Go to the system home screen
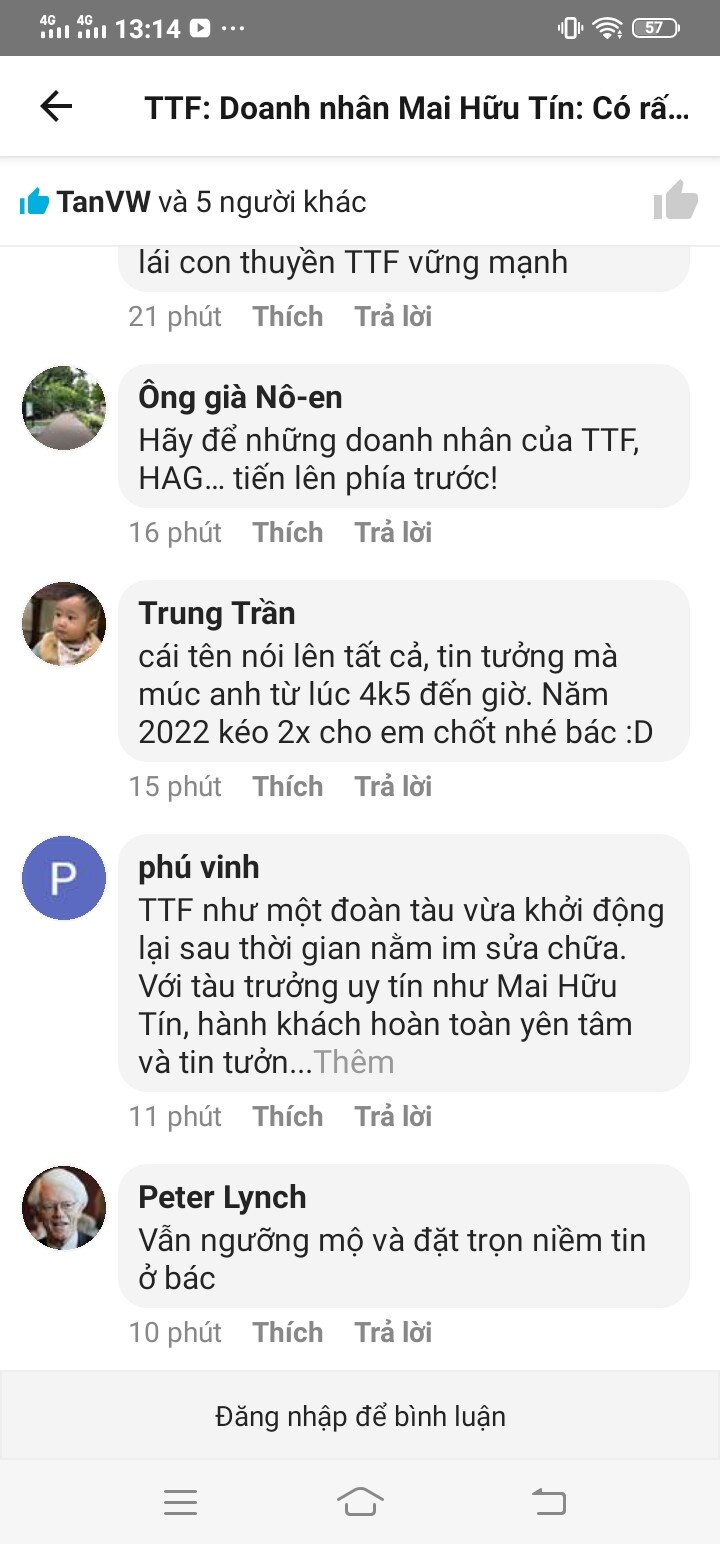 tap(360, 1501)
